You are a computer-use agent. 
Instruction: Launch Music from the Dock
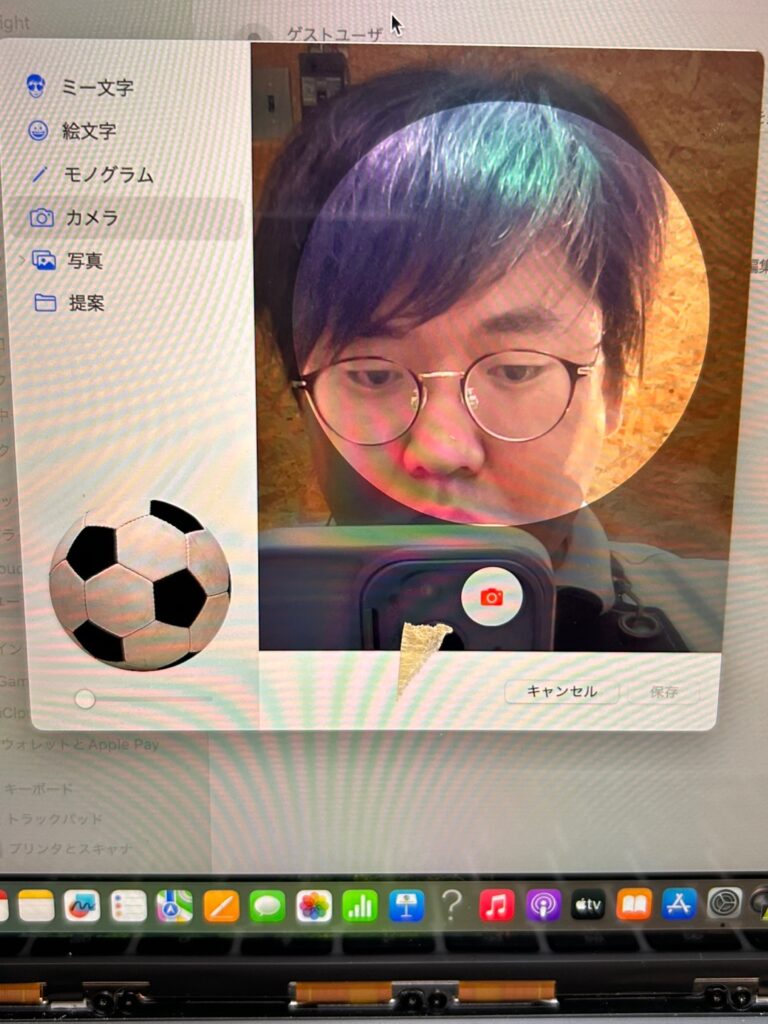497,906
